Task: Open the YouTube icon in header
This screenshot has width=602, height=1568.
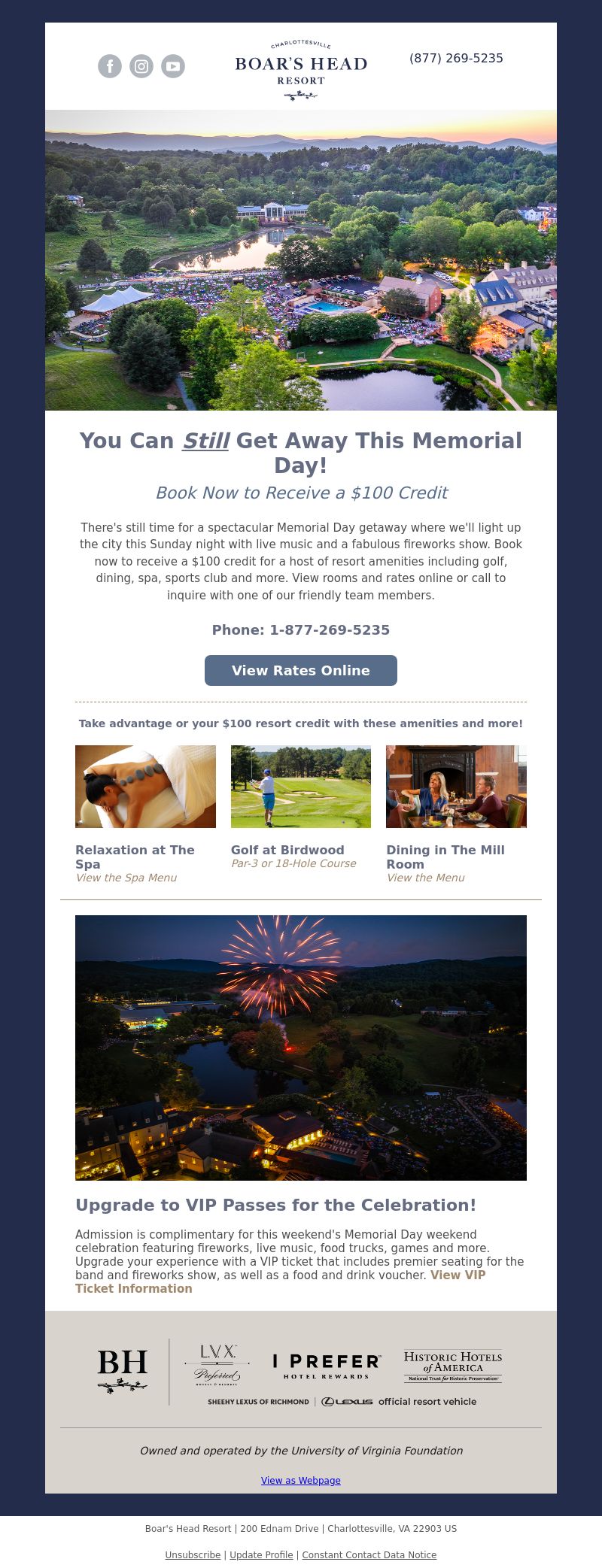Action: 173,66
